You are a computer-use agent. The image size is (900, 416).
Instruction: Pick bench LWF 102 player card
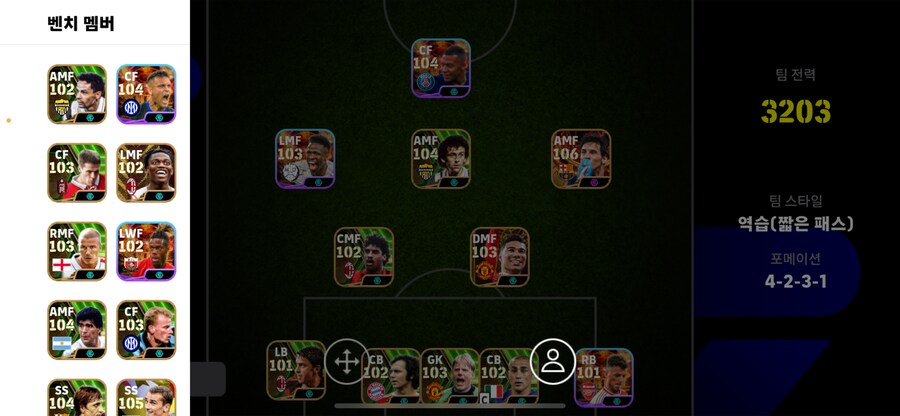[x=146, y=251]
